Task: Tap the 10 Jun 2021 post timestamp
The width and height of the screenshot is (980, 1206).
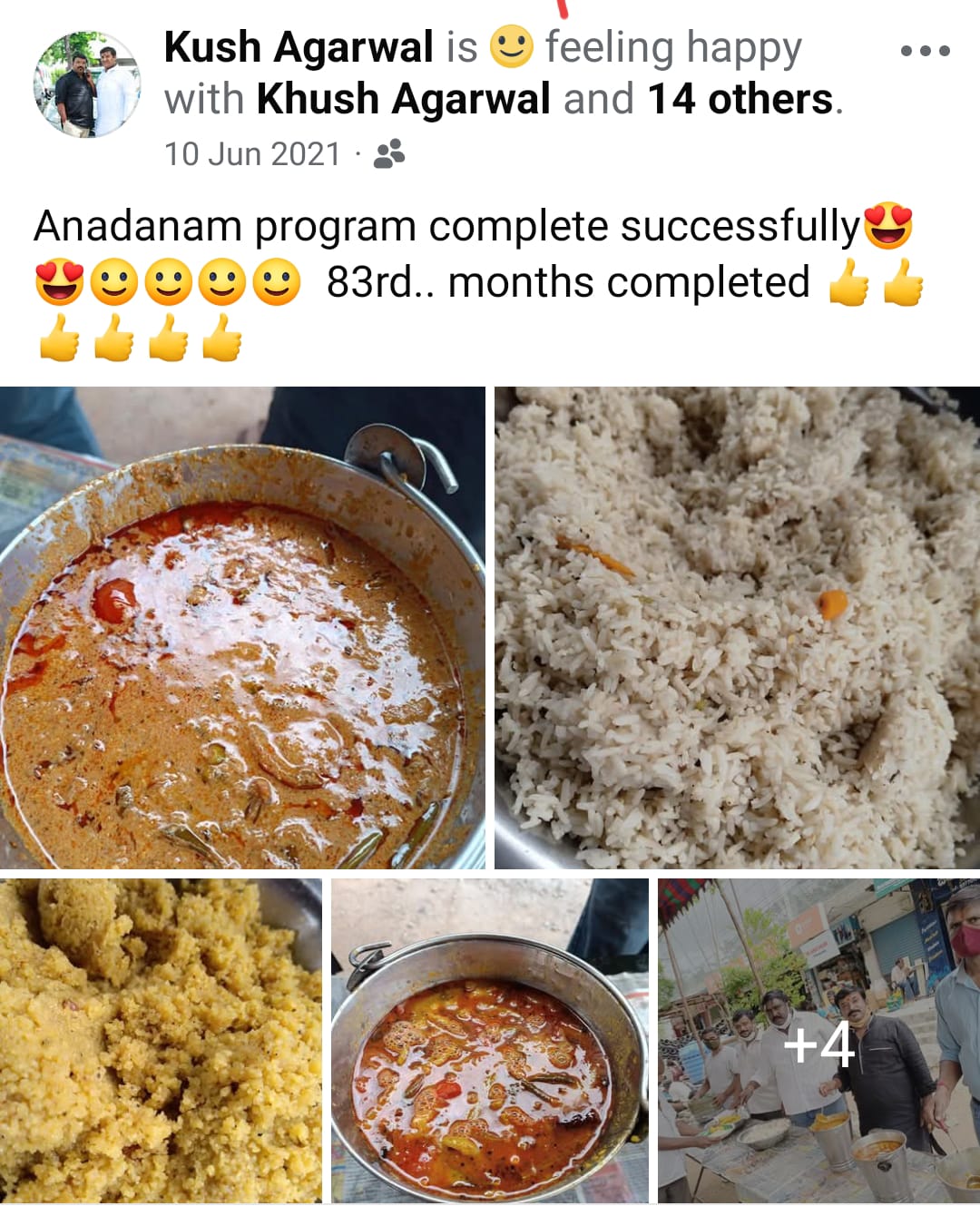Action: [252, 154]
